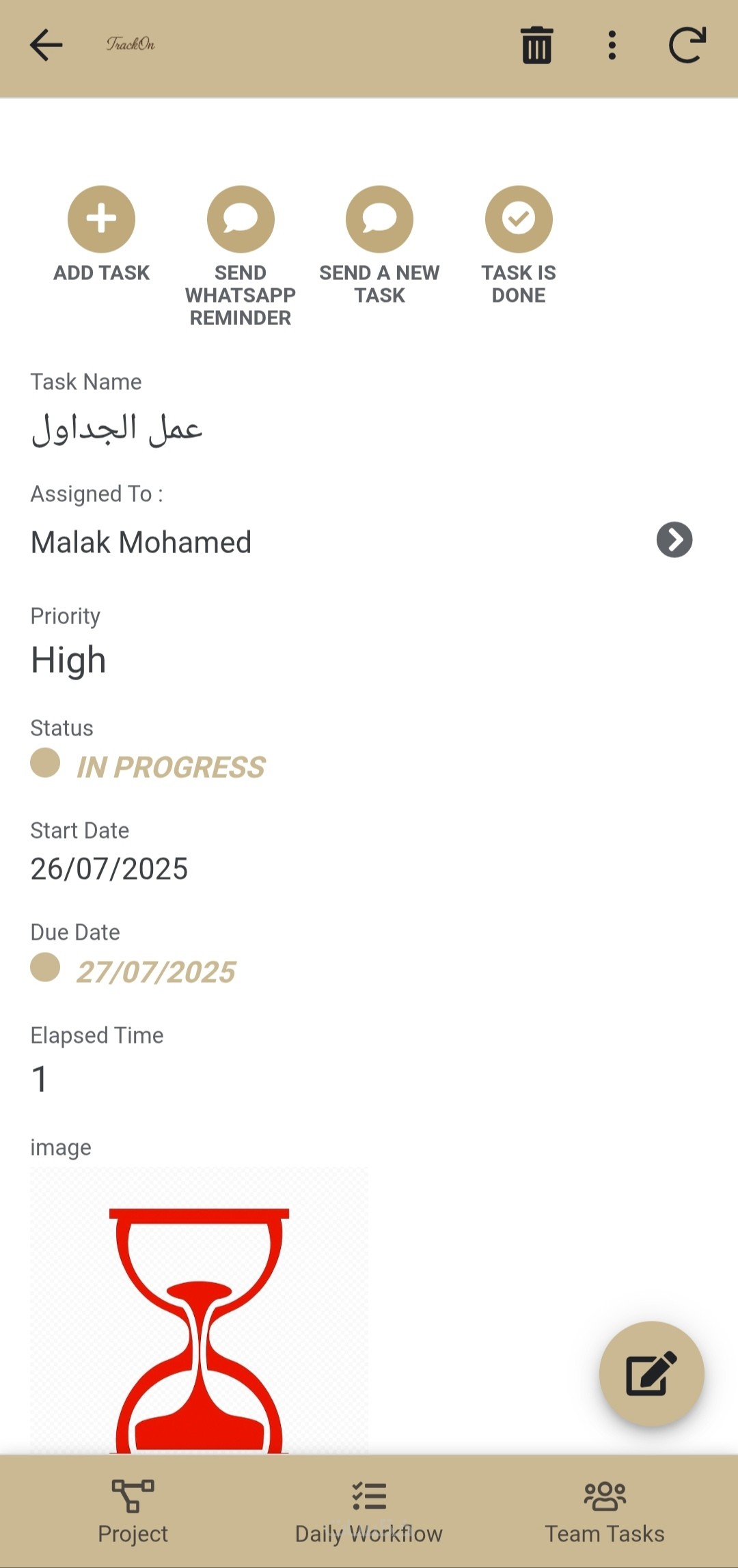
Task: Switch to the Project tab
Action: point(133,1511)
